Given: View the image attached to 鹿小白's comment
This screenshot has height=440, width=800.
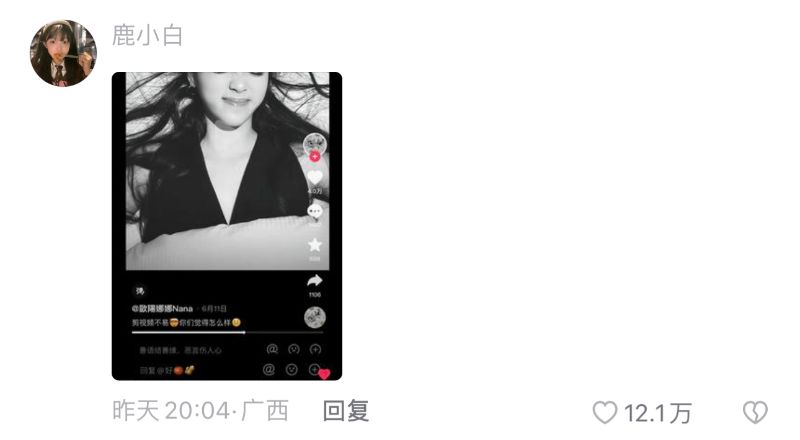Looking at the screenshot, I should point(226,226).
